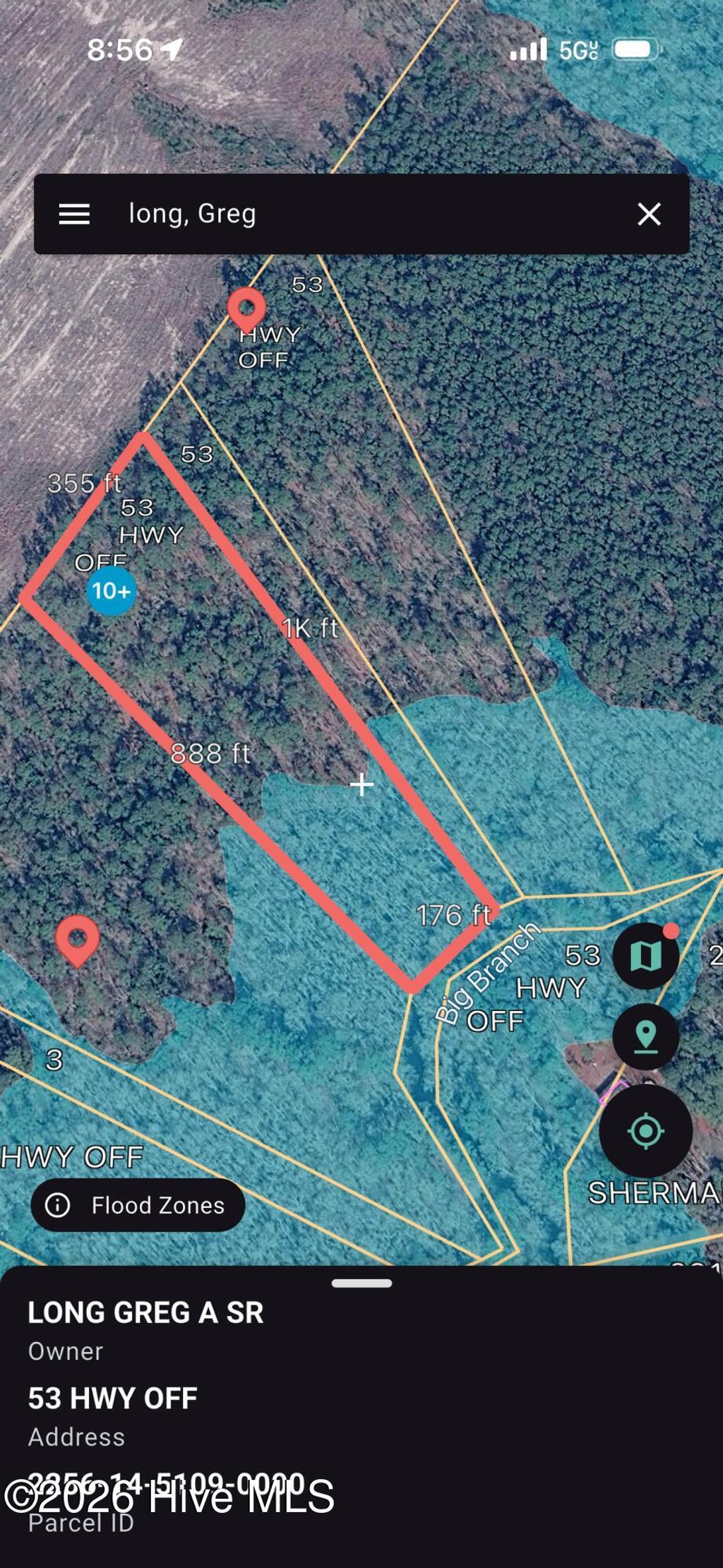Clear the search with the X

(x=649, y=214)
